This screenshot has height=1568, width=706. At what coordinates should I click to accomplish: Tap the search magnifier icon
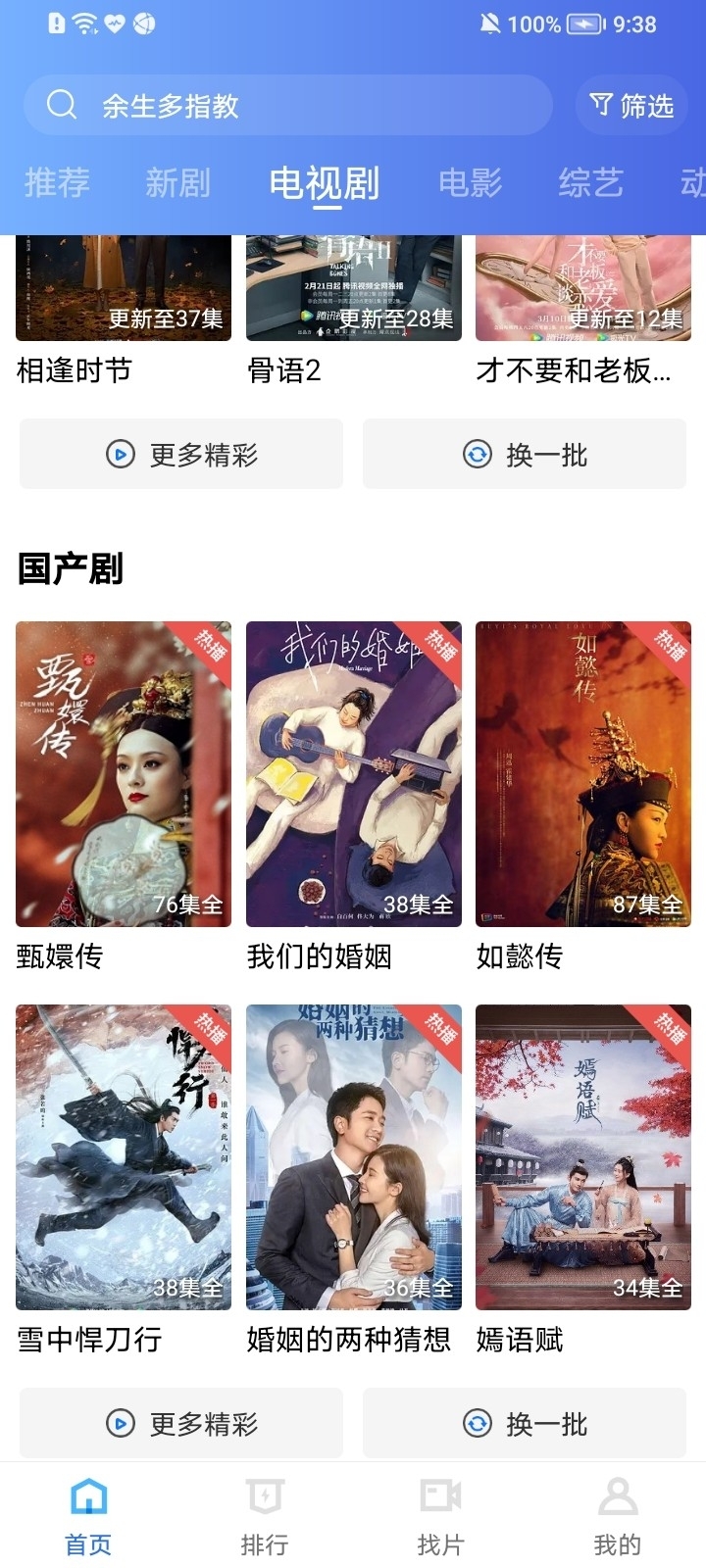coord(63,103)
